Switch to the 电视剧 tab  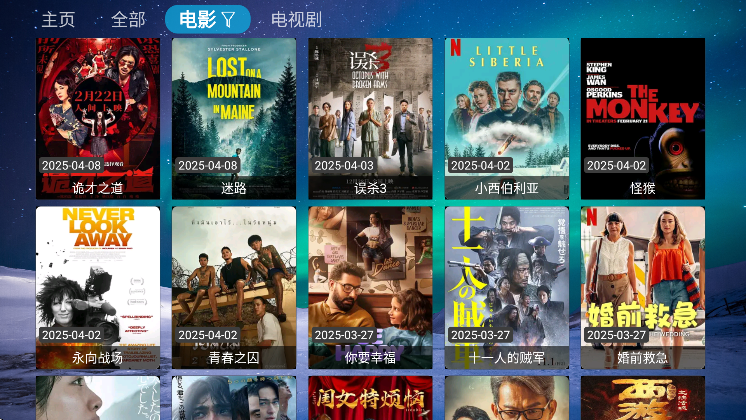tap(296, 19)
